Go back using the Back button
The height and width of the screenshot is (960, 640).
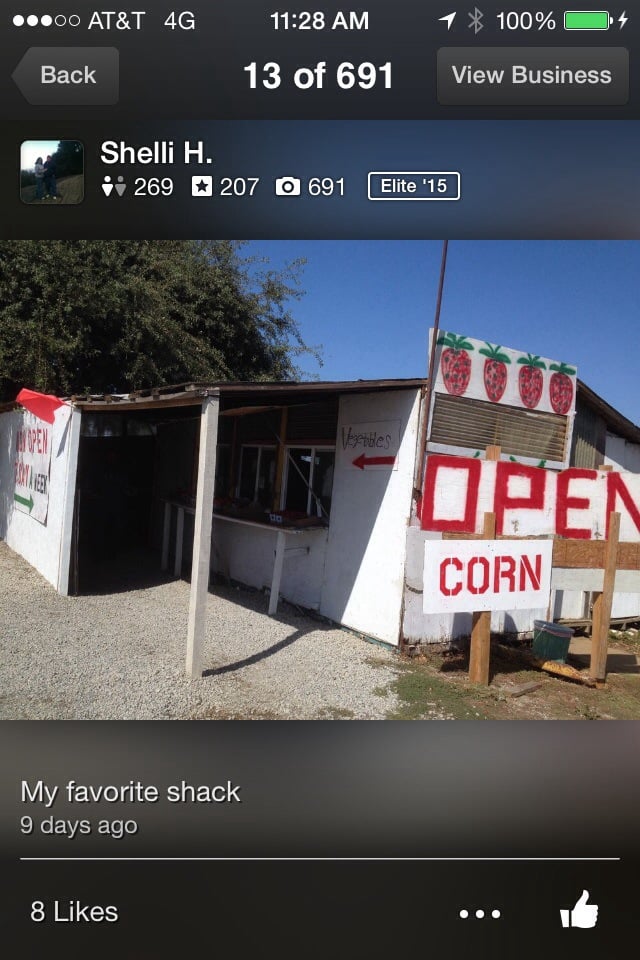click(x=66, y=76)
